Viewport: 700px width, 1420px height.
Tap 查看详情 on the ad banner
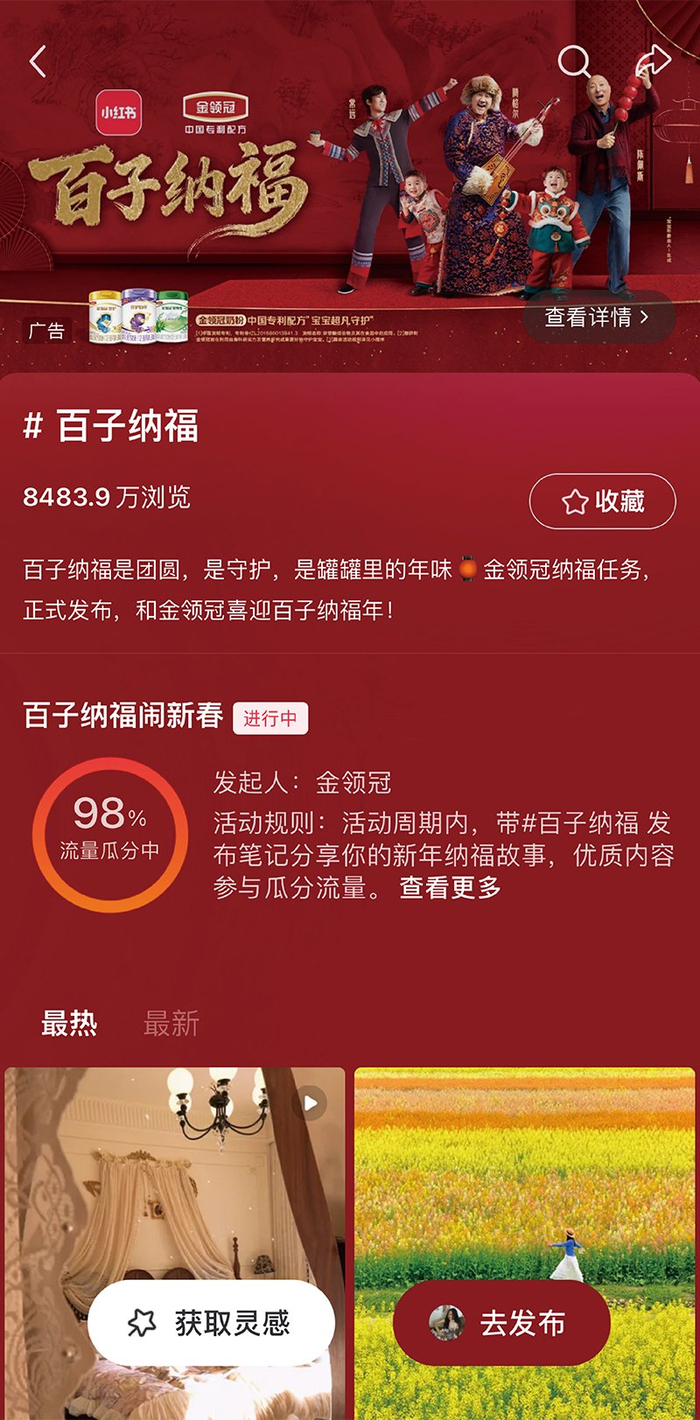tap(598, 317)
